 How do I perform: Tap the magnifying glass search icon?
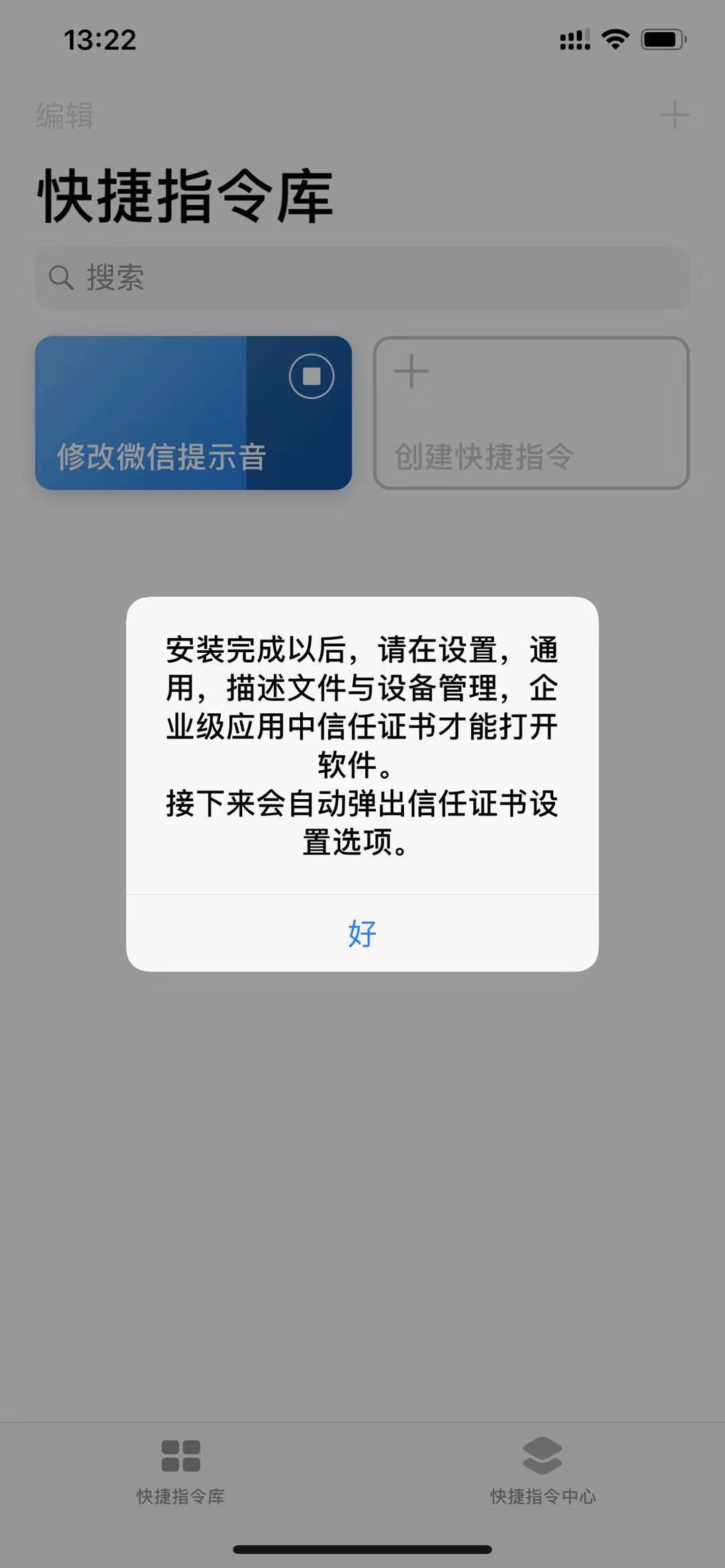click(62, 276)
